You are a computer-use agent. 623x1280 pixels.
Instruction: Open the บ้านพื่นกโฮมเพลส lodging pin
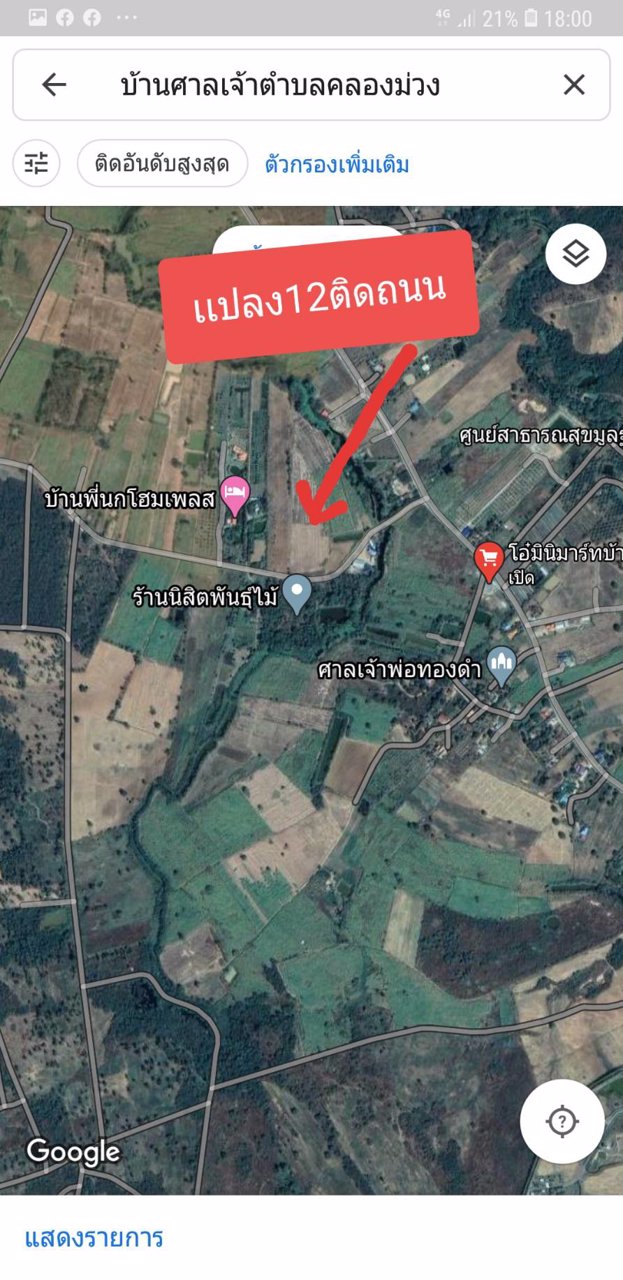coord(234,494)
